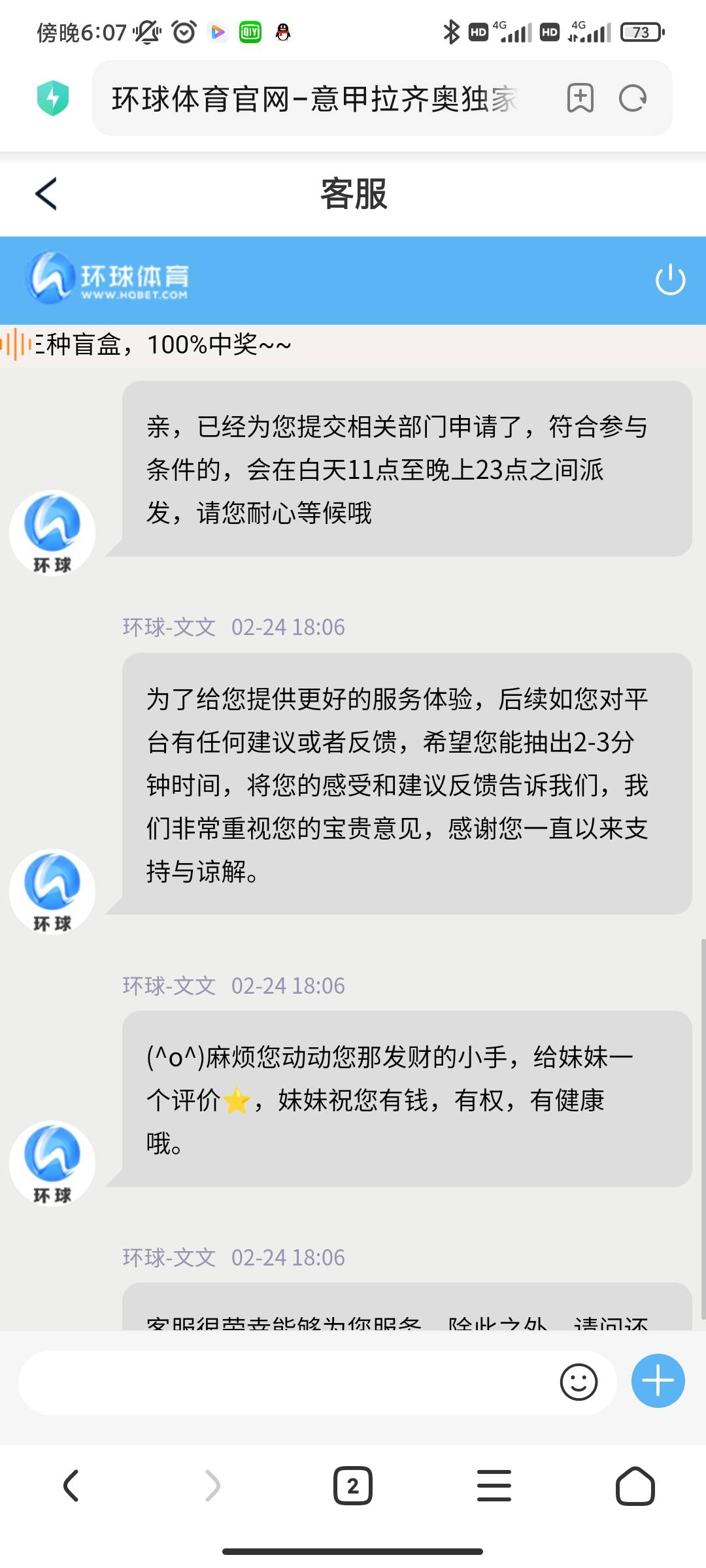Open the emoji picker in message box
The image size is (706, 1568).
click(x=579, y=1382)
